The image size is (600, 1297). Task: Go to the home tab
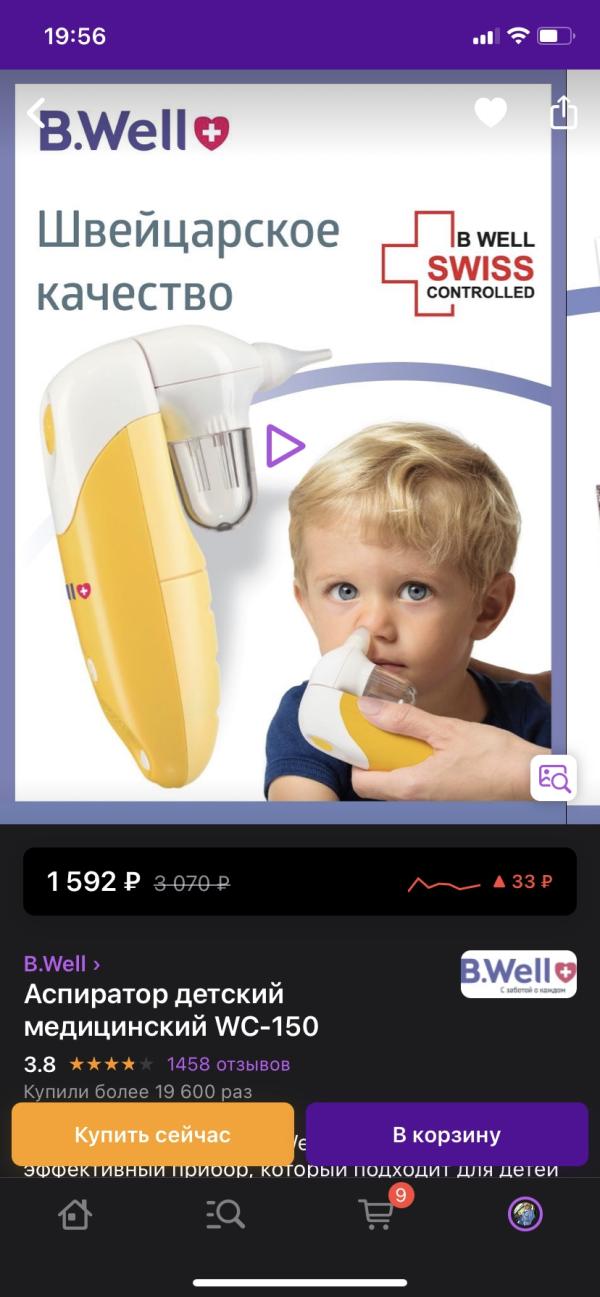(75, 1214)
